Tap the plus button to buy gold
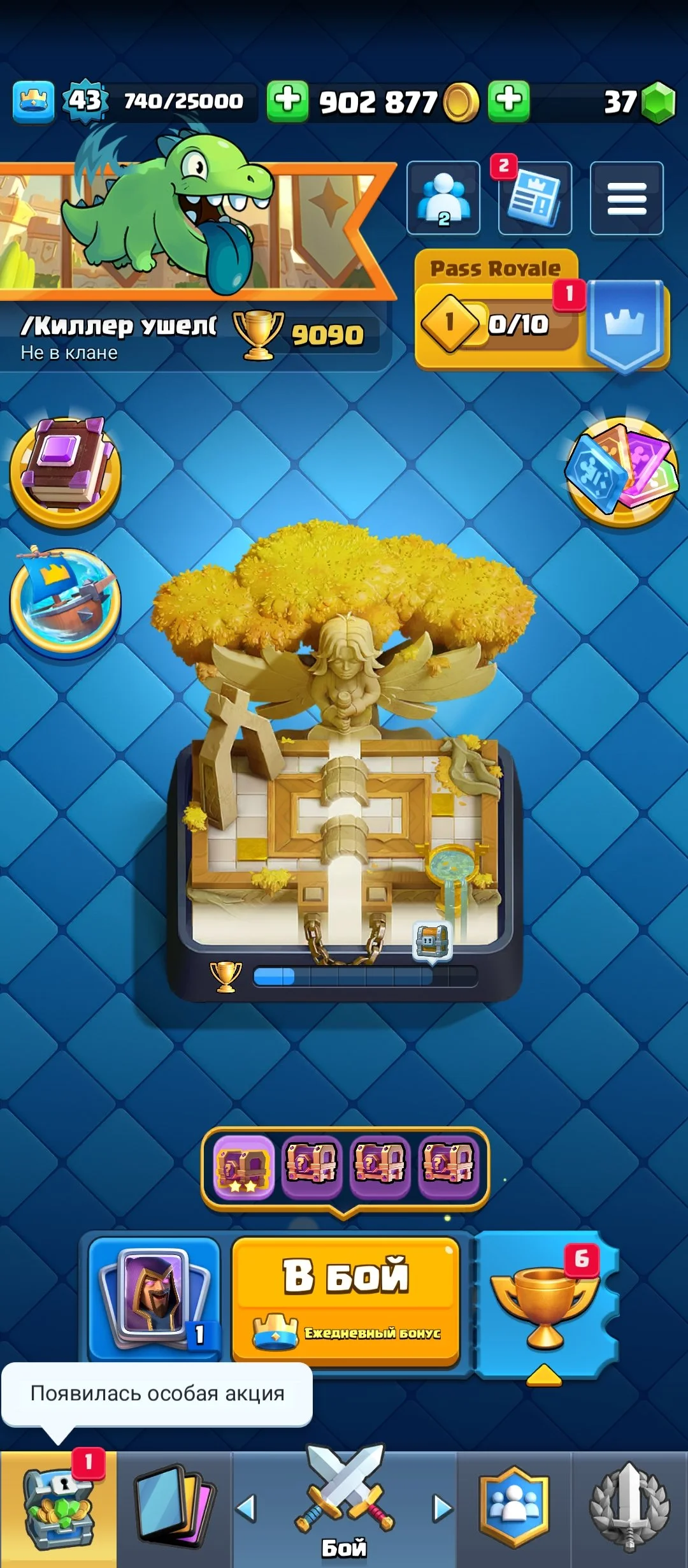 click(x=287, y=101)
